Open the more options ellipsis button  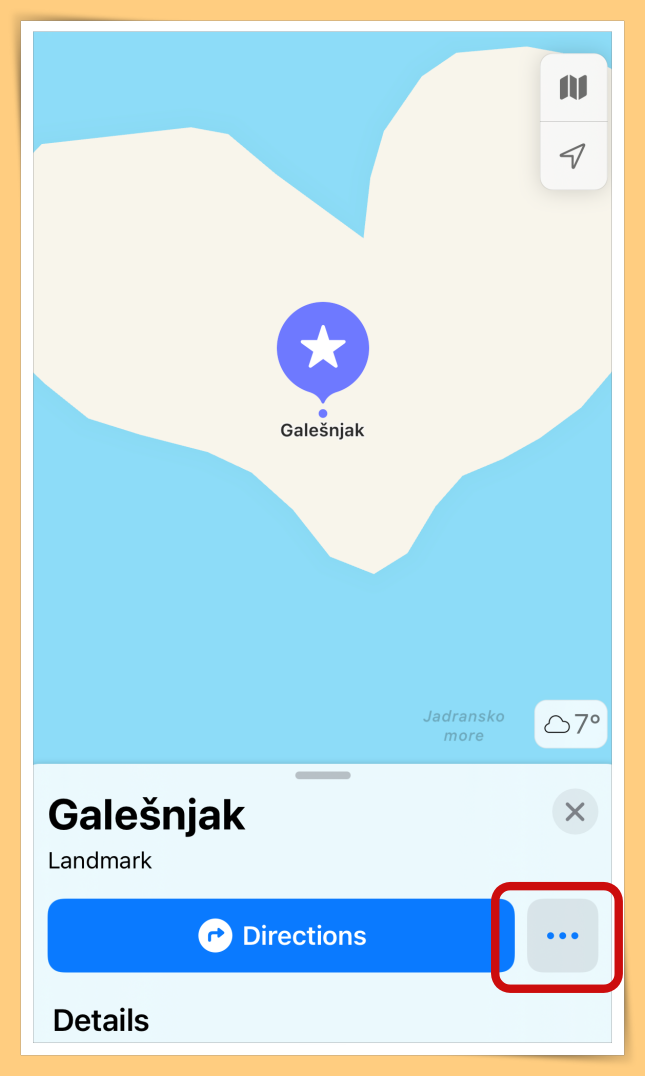point(562,936)
